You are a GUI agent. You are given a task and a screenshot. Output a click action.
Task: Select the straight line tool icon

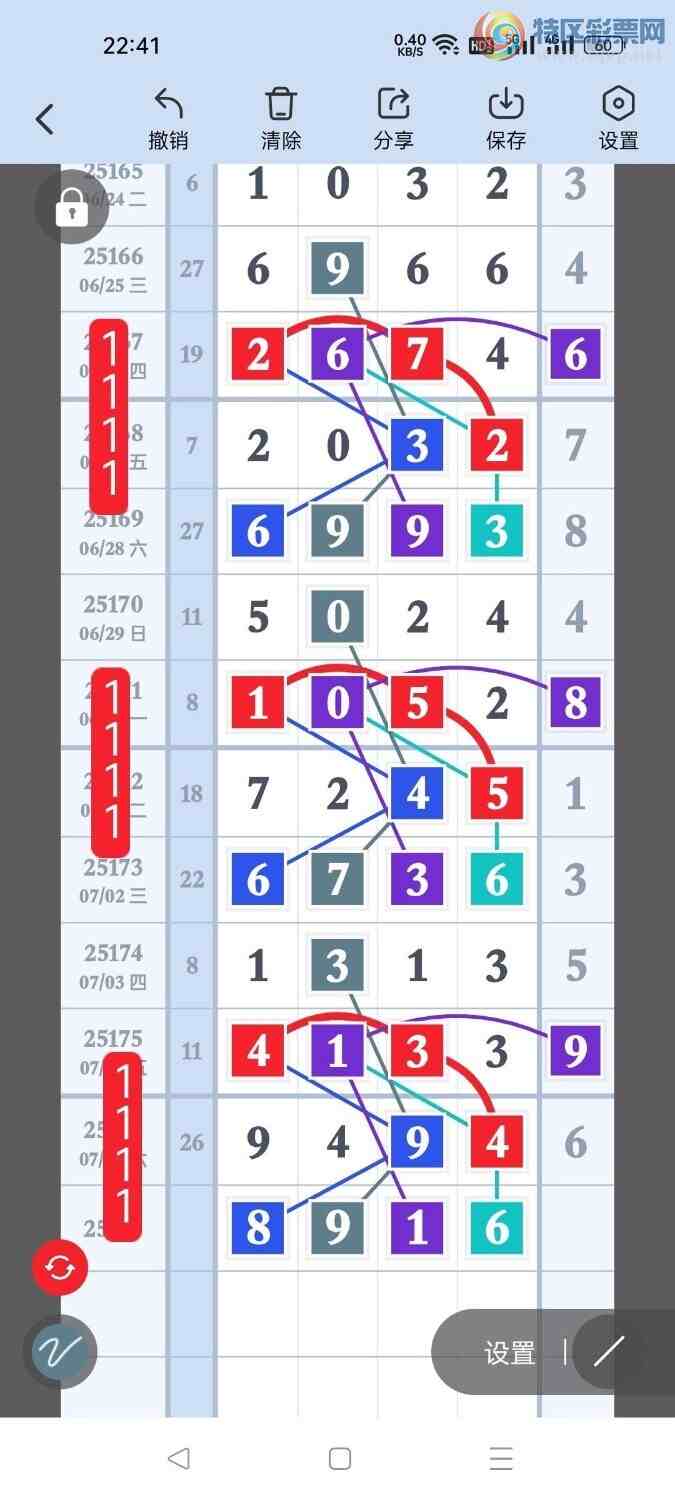(608, 1352)
